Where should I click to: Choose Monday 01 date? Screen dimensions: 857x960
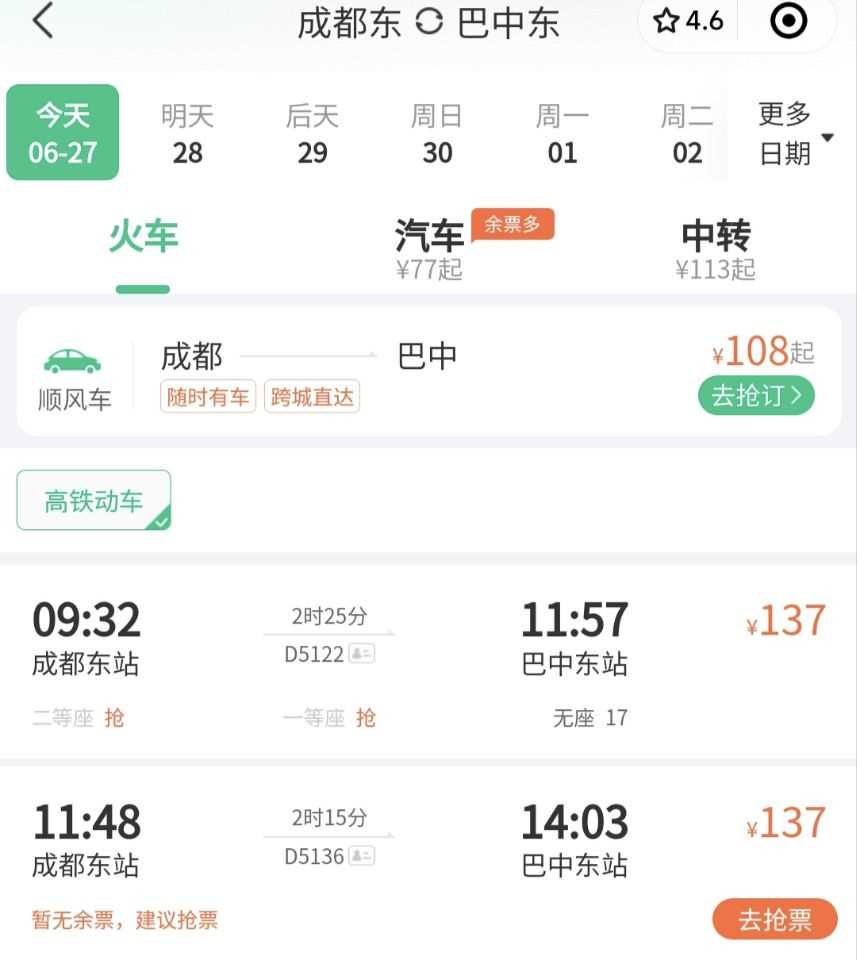click(x=562, y=133)
